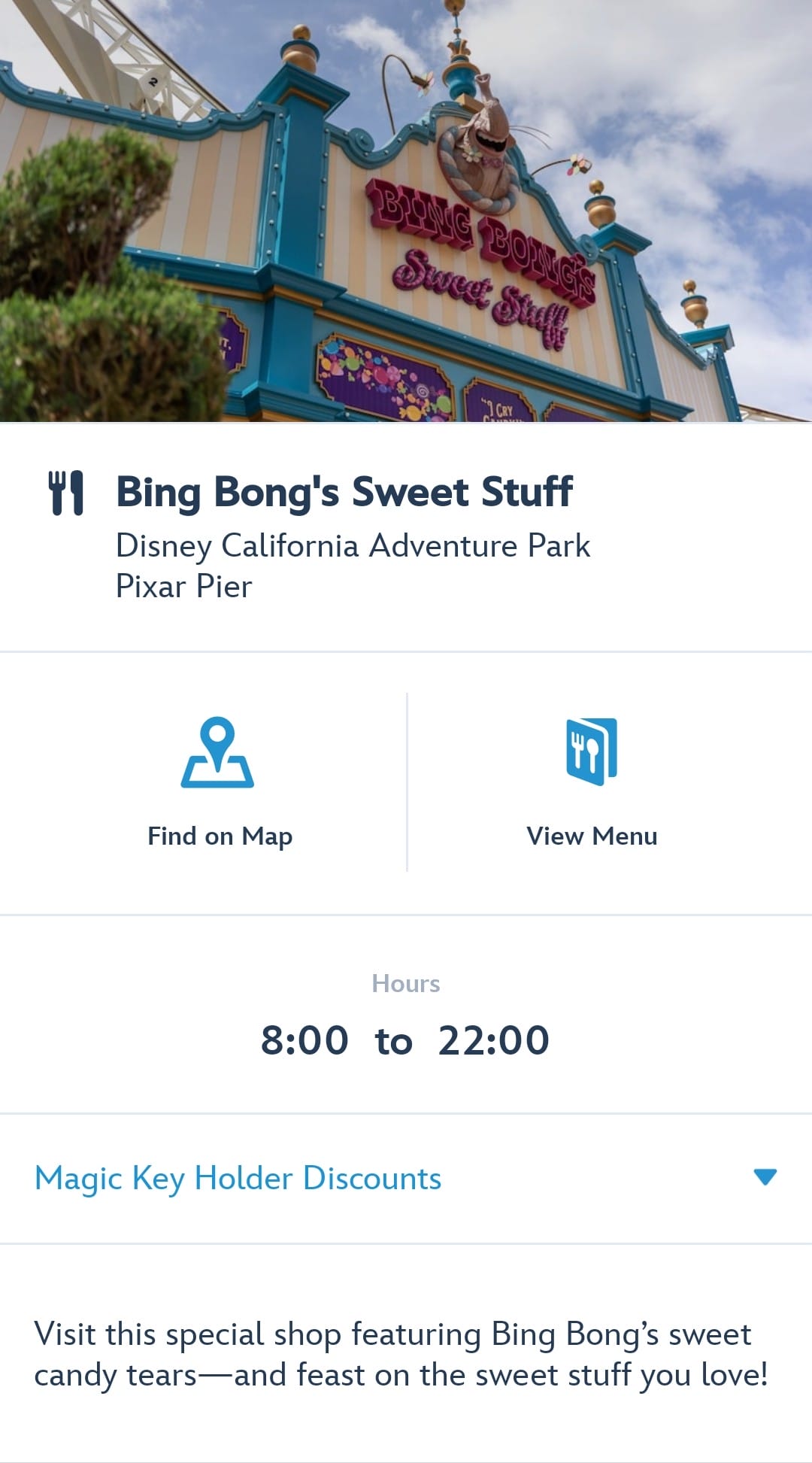
Task: Open View Menu for this shop
Action: tap(592, 782)
